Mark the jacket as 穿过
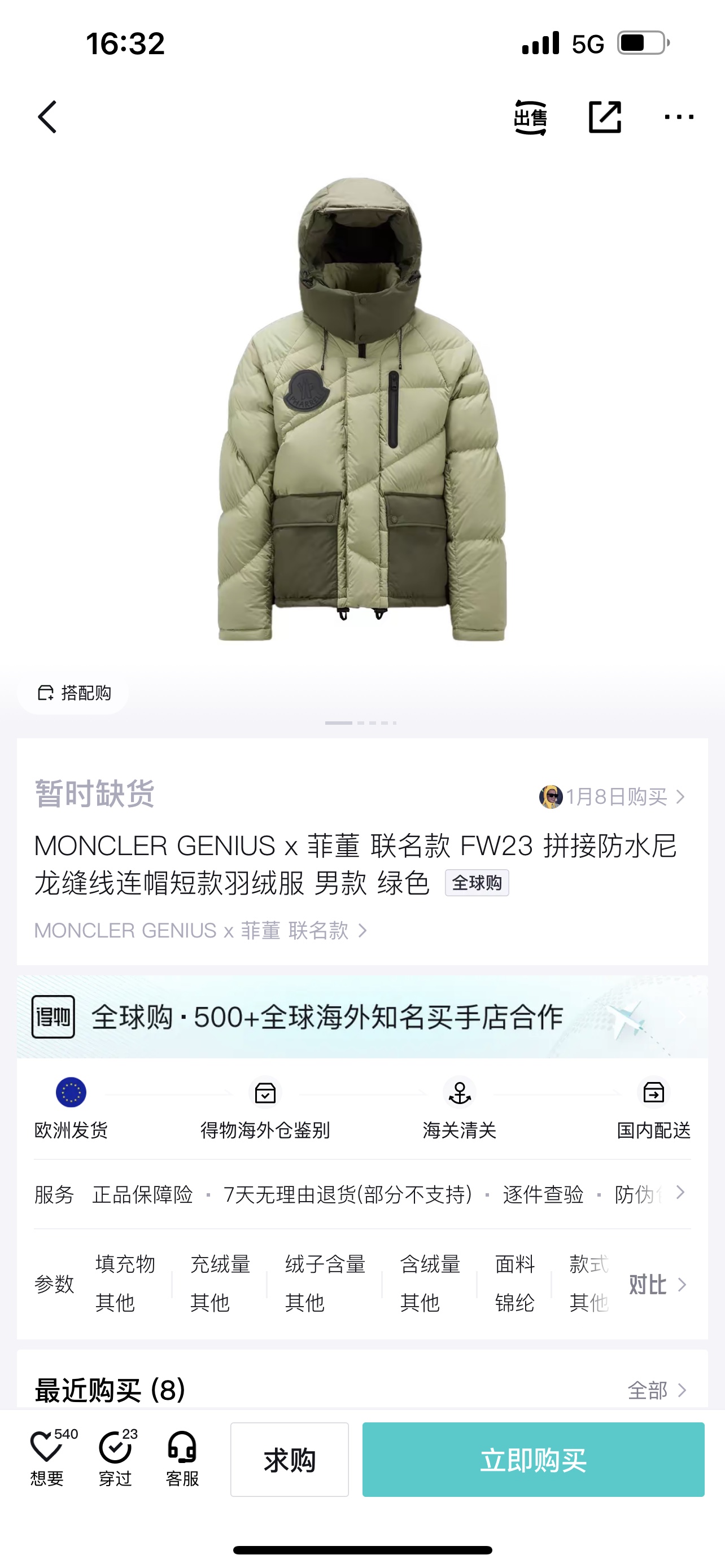Image resolution: width=725 pixels, height=1568 pixels. coord(116,1458)
